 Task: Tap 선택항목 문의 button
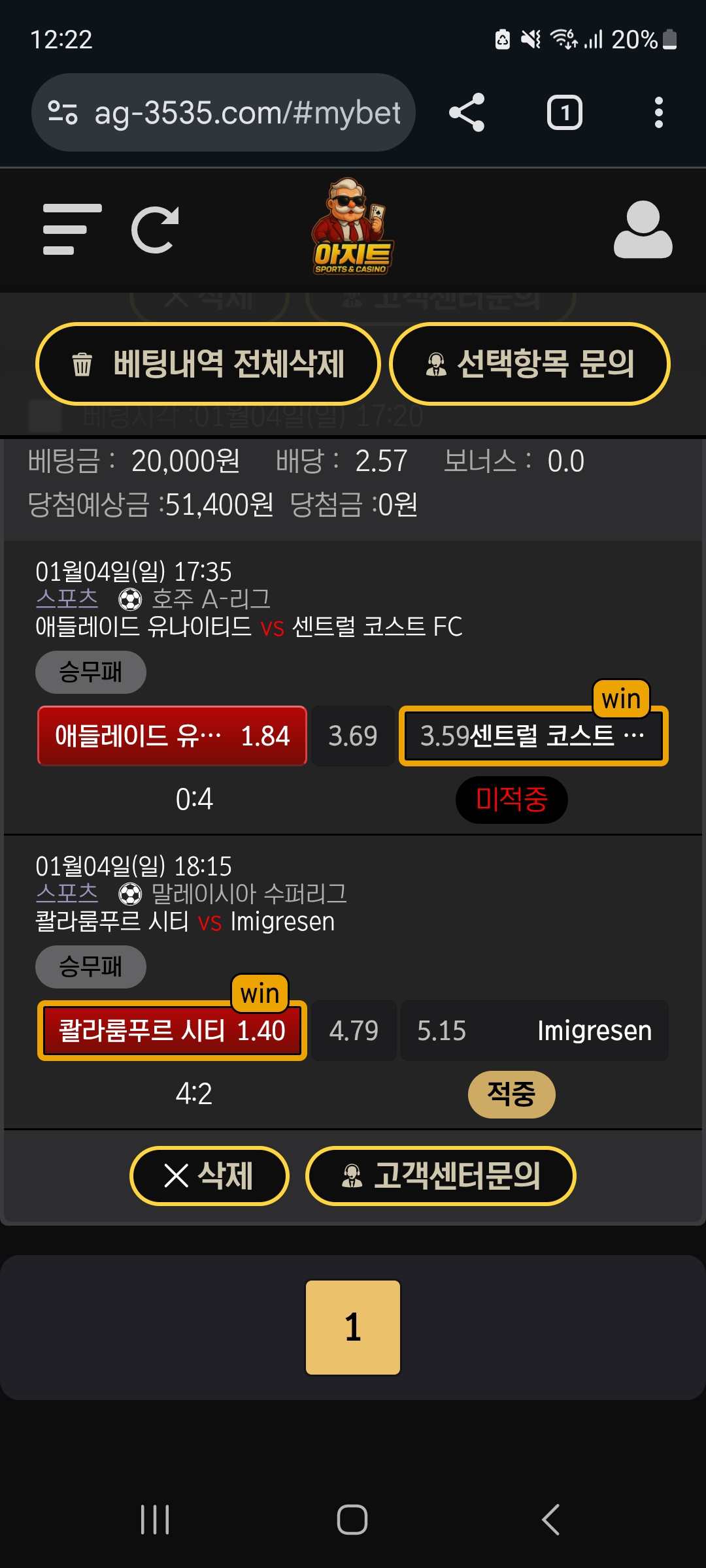[x=529, y=364]
